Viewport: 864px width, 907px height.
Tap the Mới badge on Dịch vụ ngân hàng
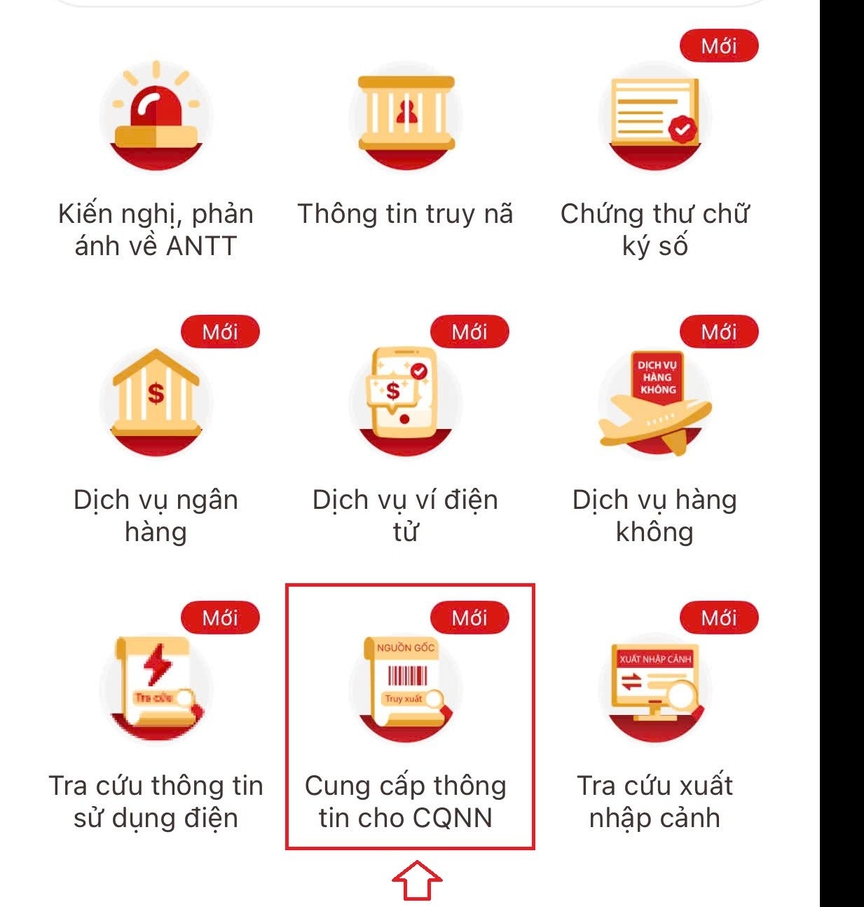[220, 332]
